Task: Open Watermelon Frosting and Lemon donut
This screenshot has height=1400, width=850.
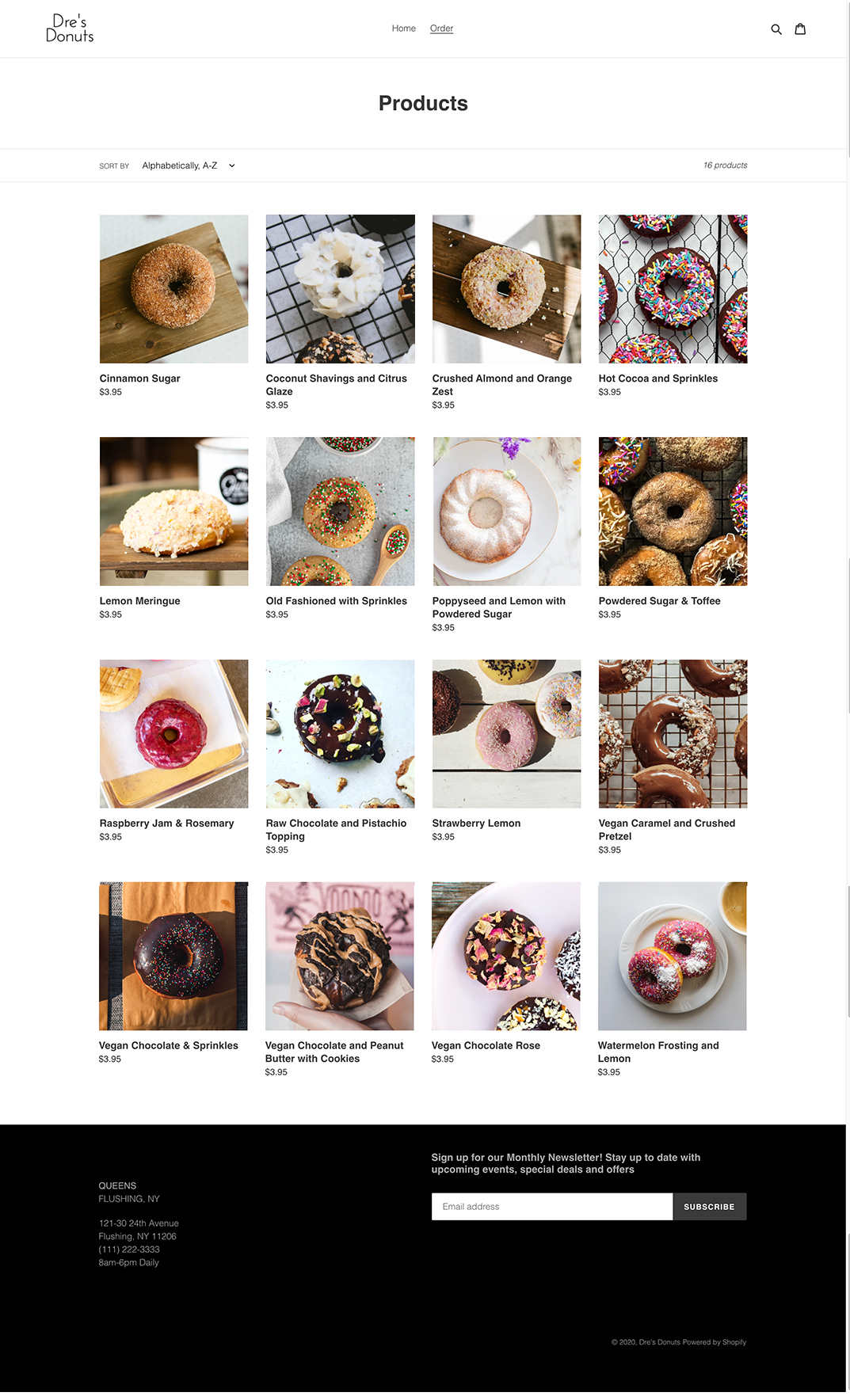Action: [672, 956]
